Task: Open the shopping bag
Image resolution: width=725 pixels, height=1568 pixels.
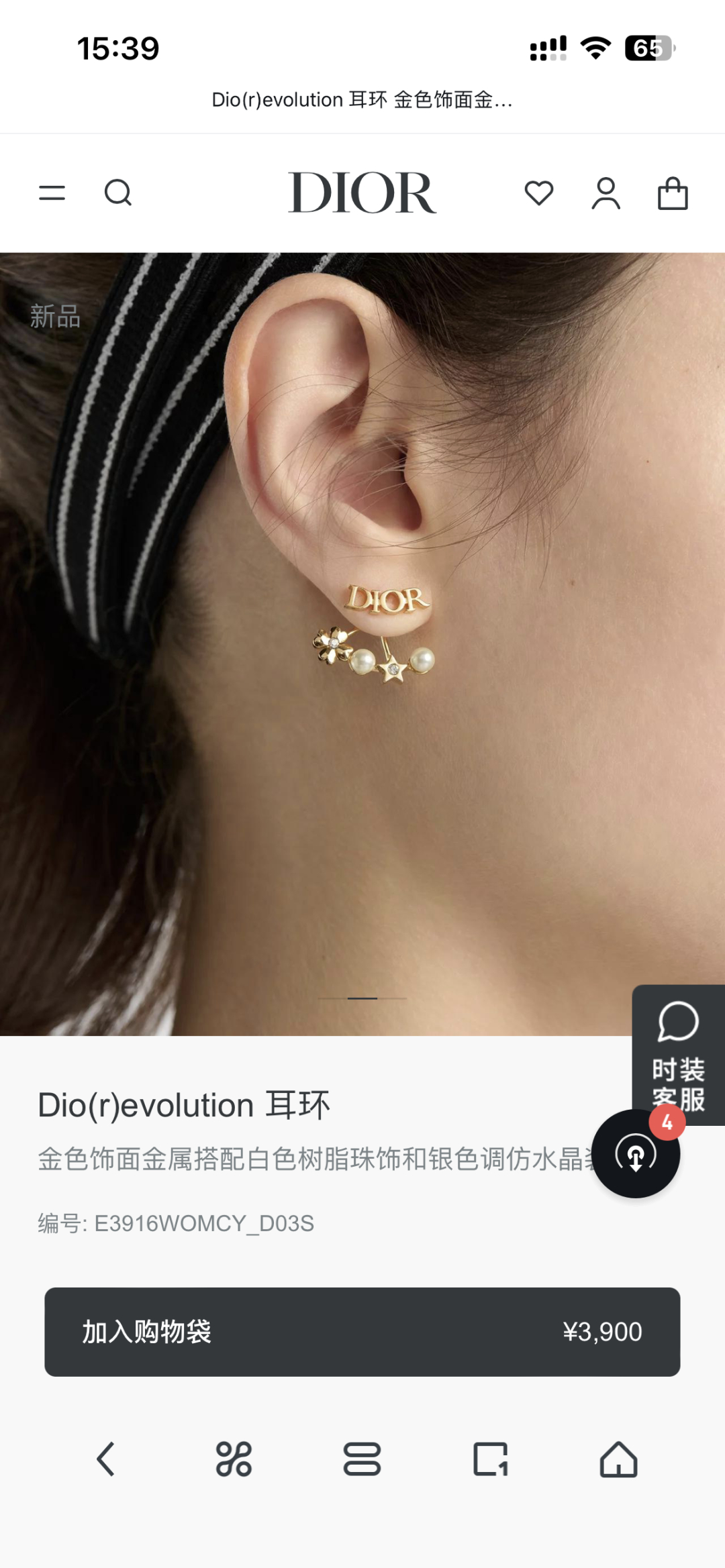Action: (x=672, y=193)
